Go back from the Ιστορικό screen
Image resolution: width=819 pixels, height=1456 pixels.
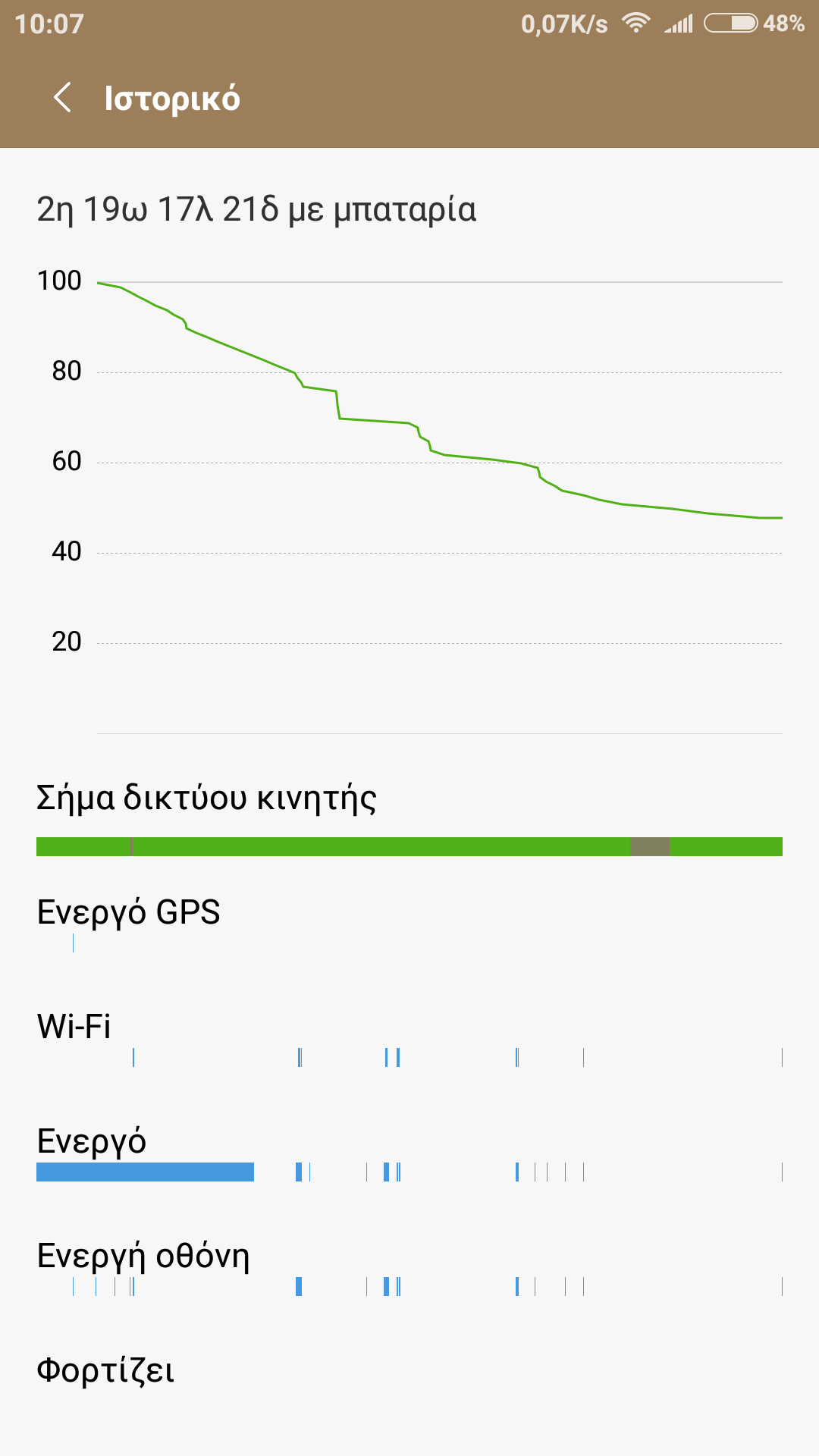(63, 98)
